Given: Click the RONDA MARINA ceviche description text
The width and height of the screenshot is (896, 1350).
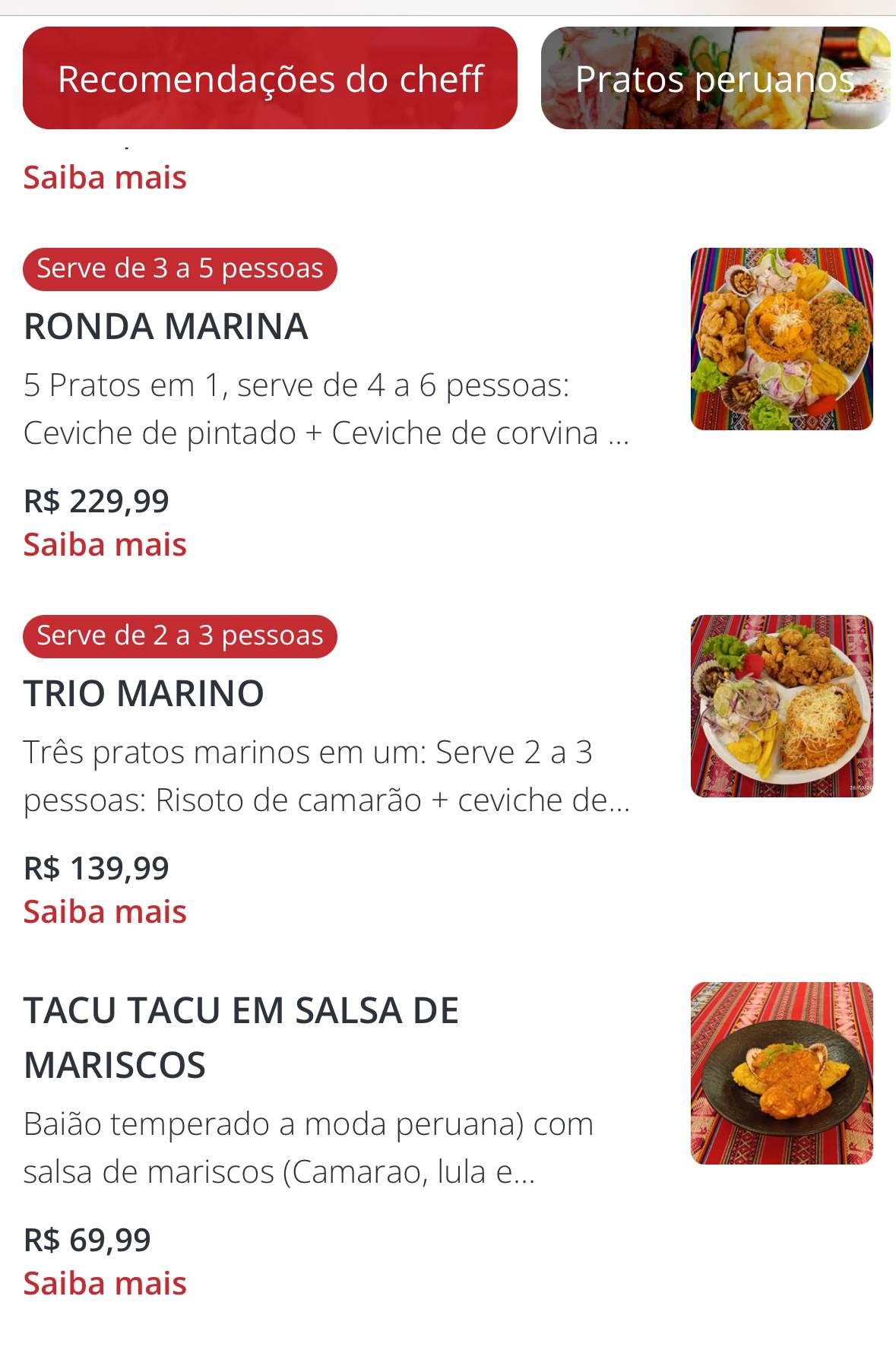Looking at the screenshot, I should pyautogui.click(x=327, y=407).
